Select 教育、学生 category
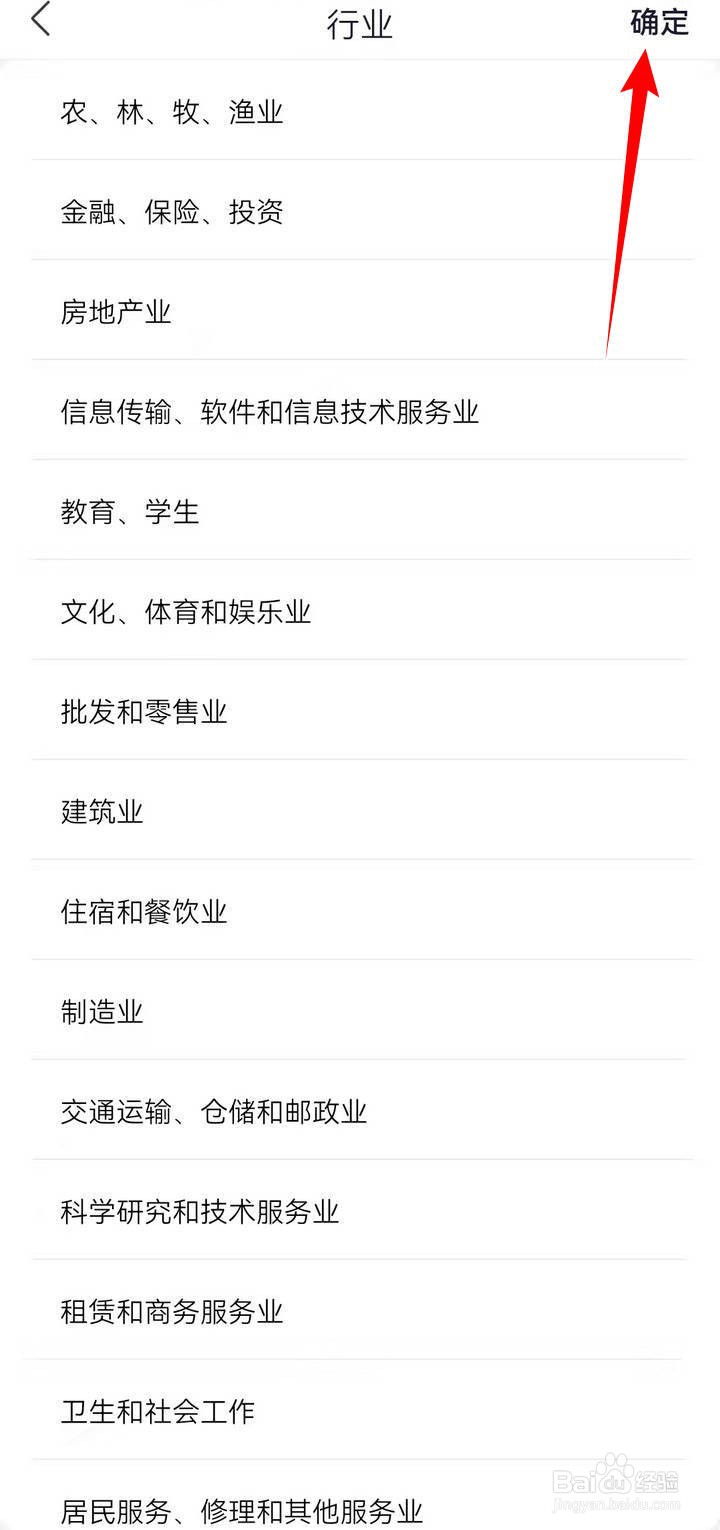This screenshot has width=720, height=1530. [129, 512]
